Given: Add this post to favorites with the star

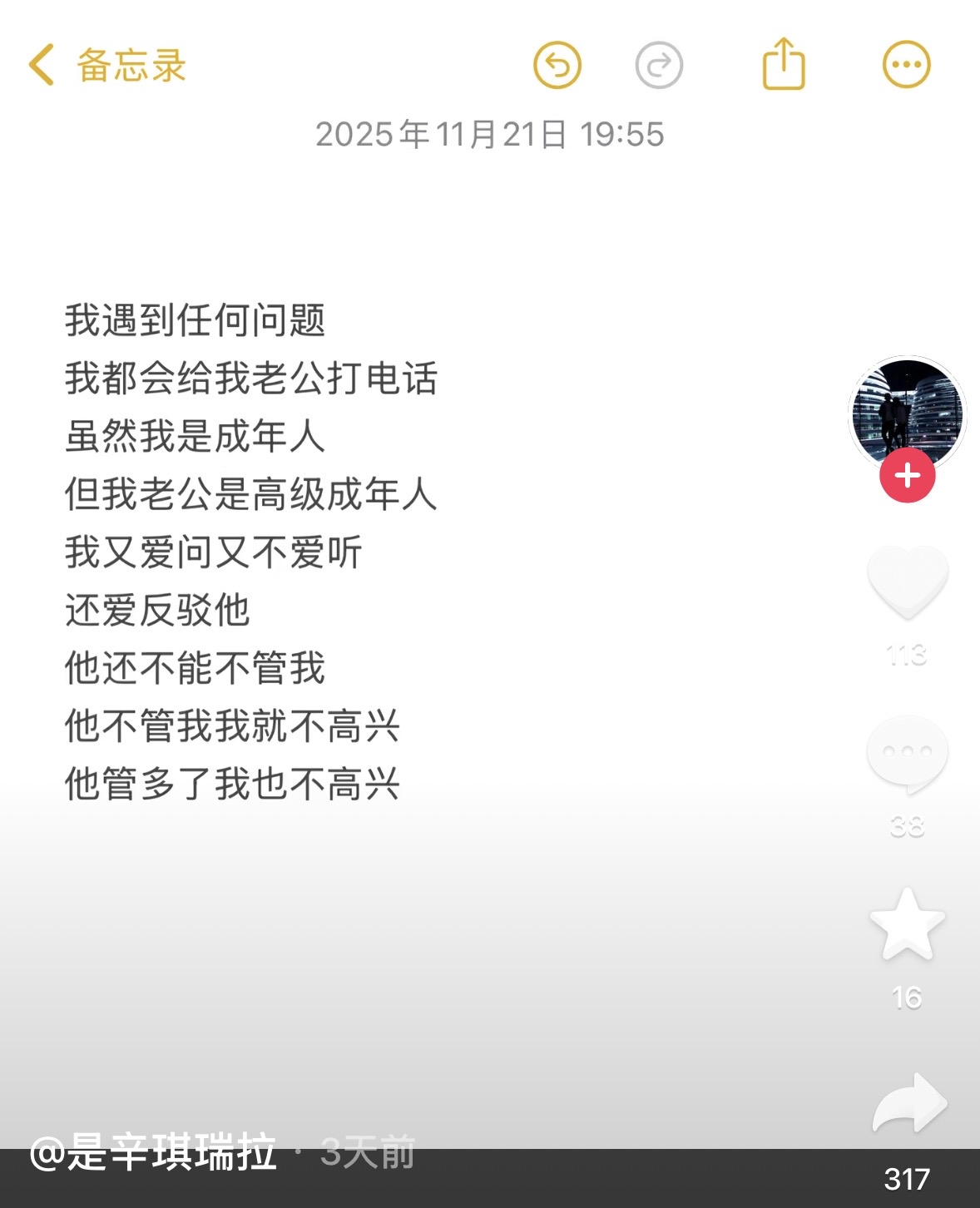Looking at the screenshot, I should point(907,924).
